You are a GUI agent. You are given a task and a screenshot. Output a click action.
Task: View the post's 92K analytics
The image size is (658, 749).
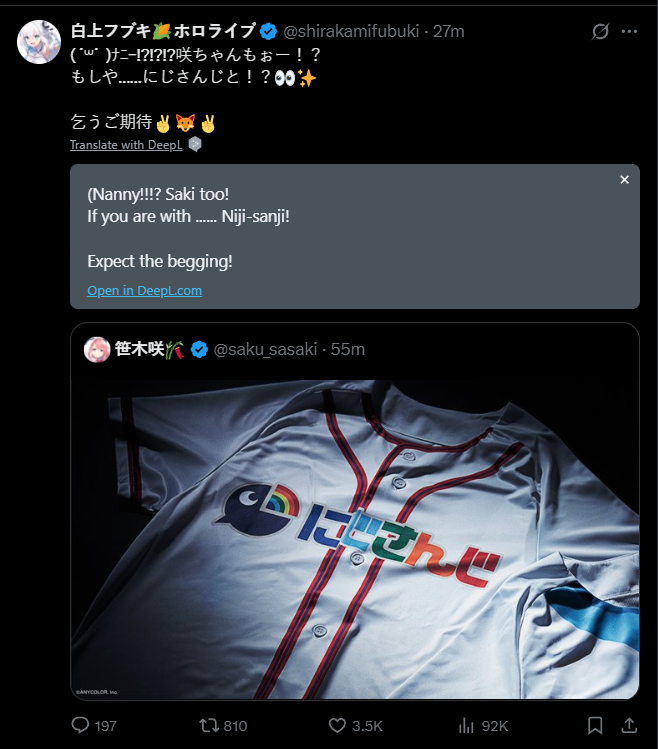465,725
